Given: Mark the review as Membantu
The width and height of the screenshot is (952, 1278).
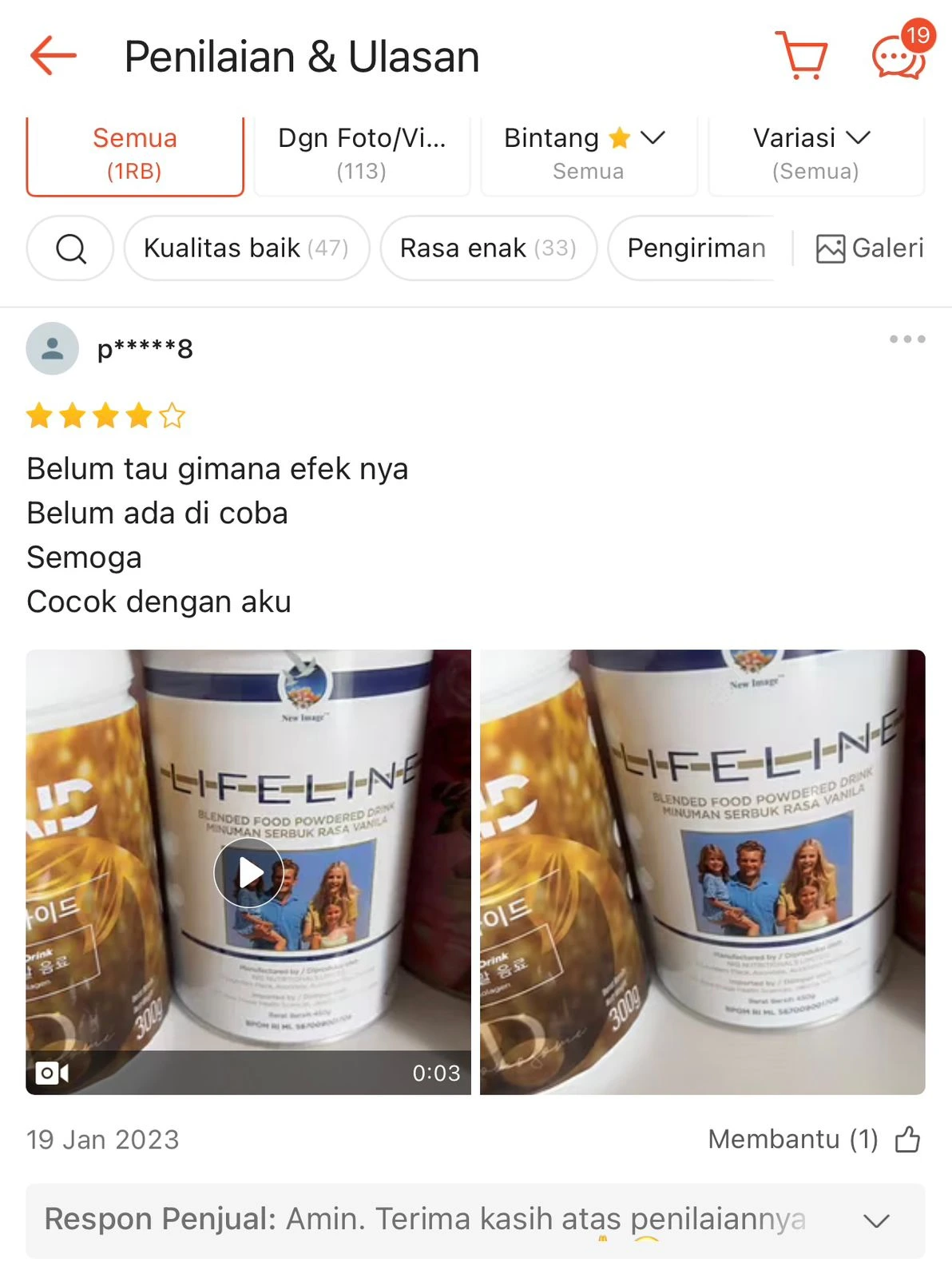Looking at the screenshot, I should coord(907,1139).
